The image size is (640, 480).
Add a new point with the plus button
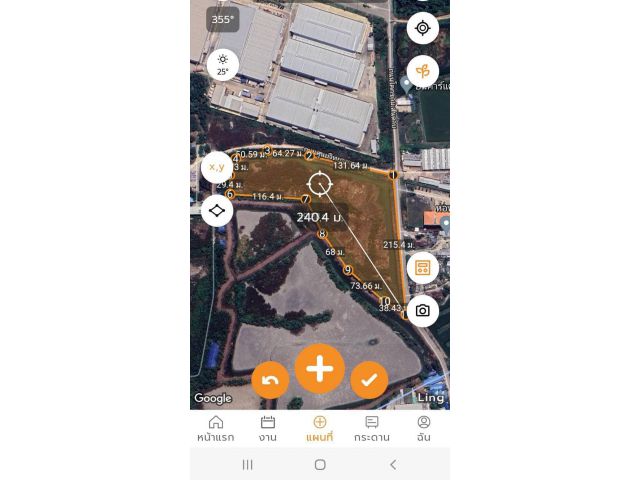point(319,369)
